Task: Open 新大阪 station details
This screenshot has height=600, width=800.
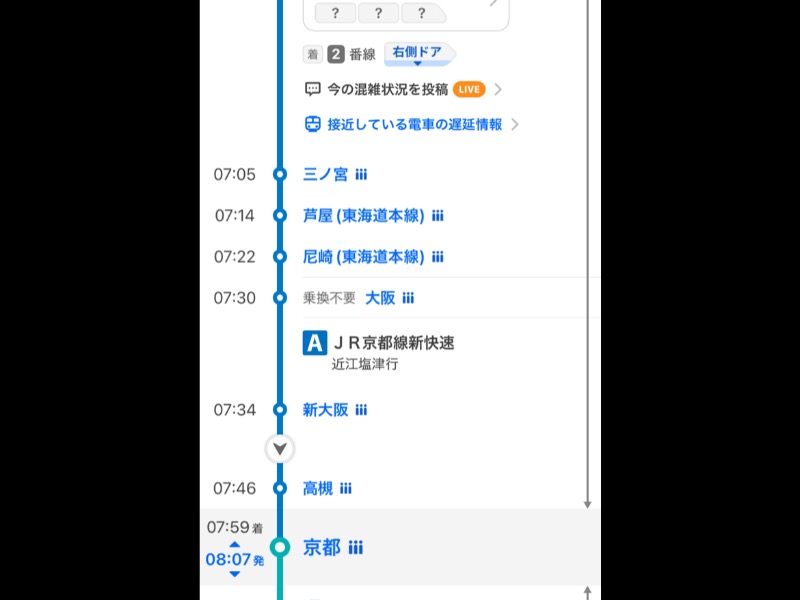Action: coord(326,410)
